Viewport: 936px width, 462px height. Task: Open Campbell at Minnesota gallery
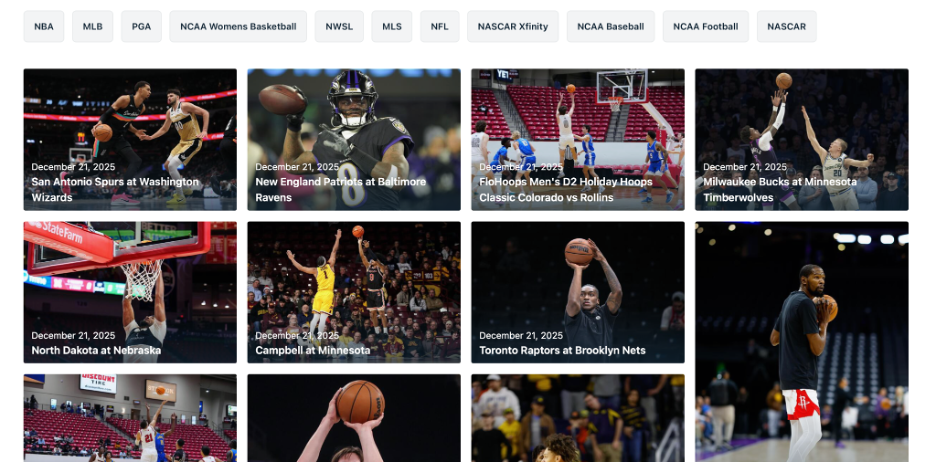click(x=354, y=292)
